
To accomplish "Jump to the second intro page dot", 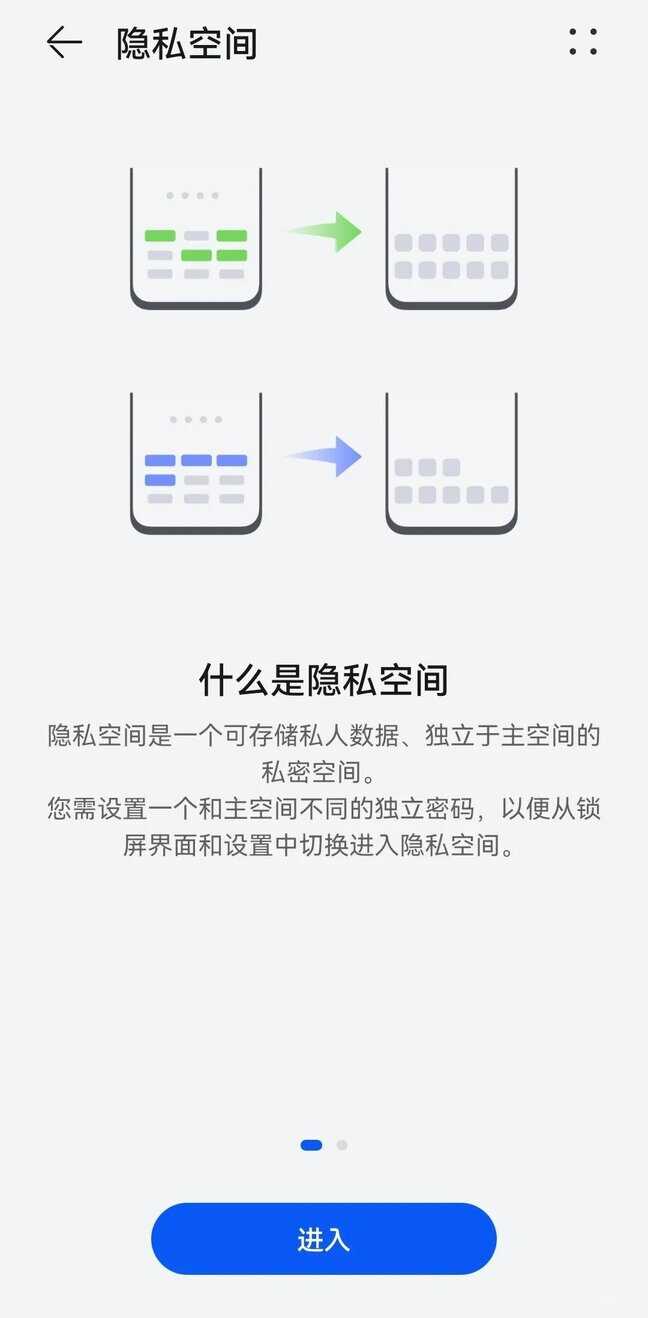I will tap(342, 1145).
